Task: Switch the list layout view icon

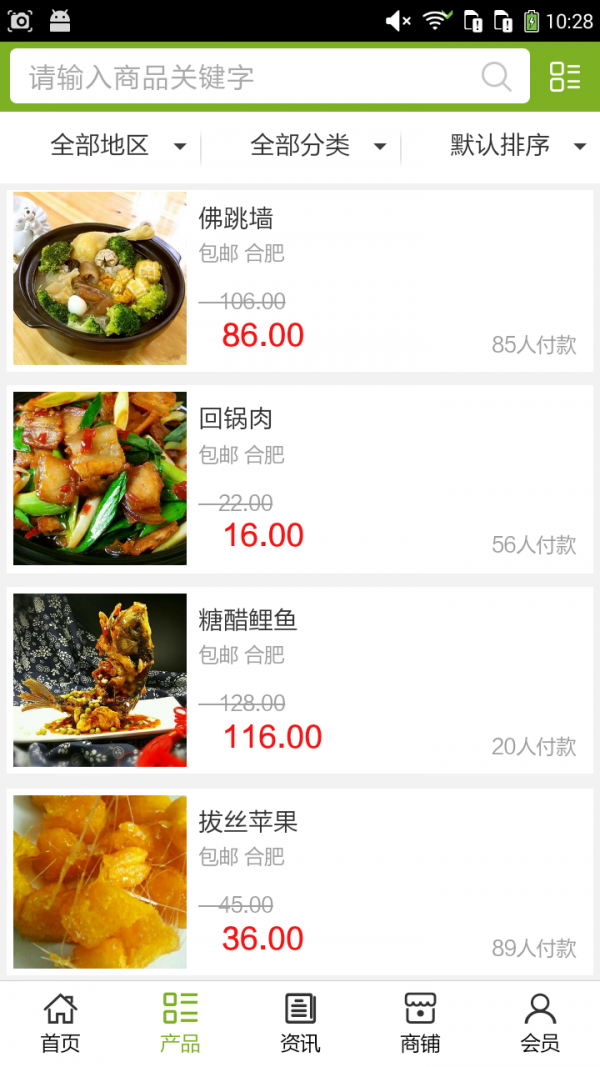Action: coord(565,77)
